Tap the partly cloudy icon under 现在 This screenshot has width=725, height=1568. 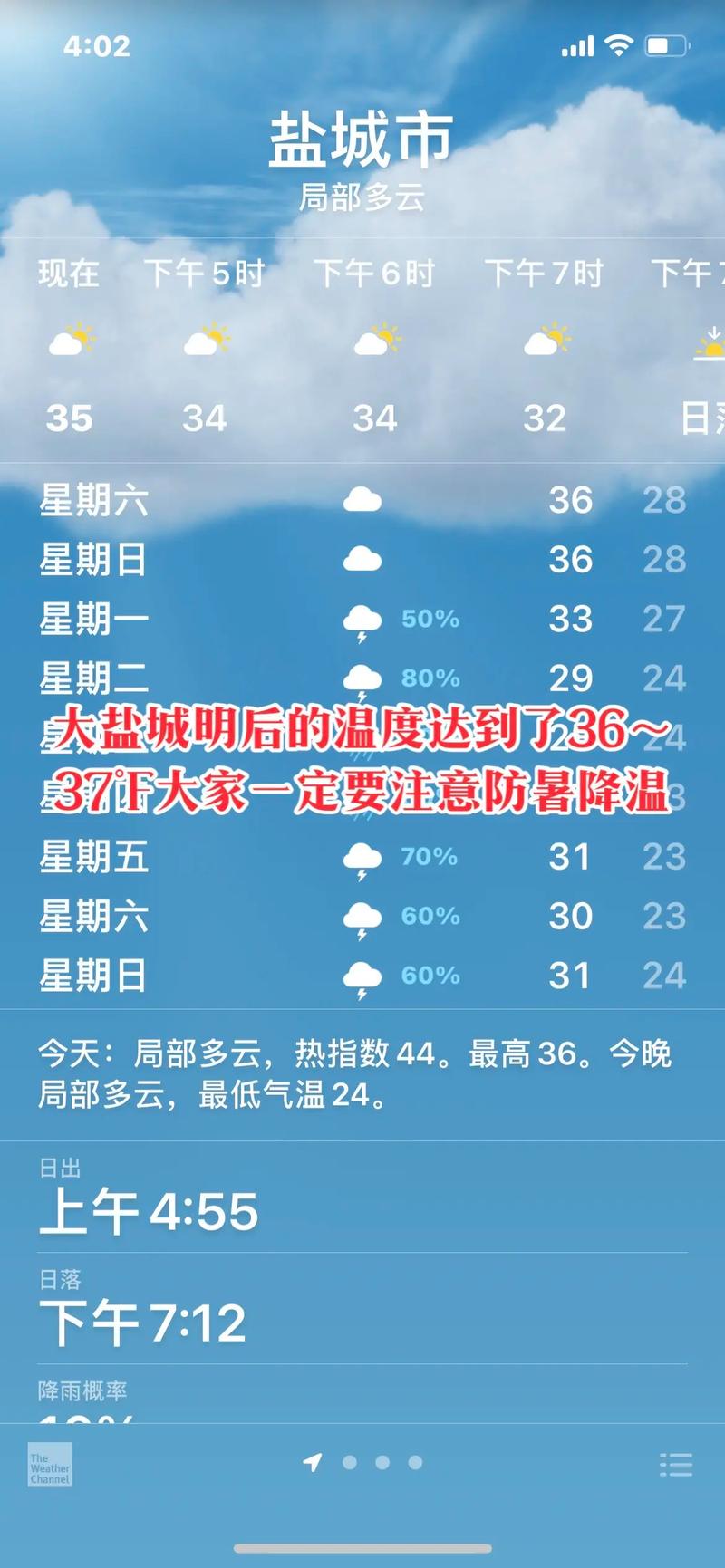click(x=72, y=342)
